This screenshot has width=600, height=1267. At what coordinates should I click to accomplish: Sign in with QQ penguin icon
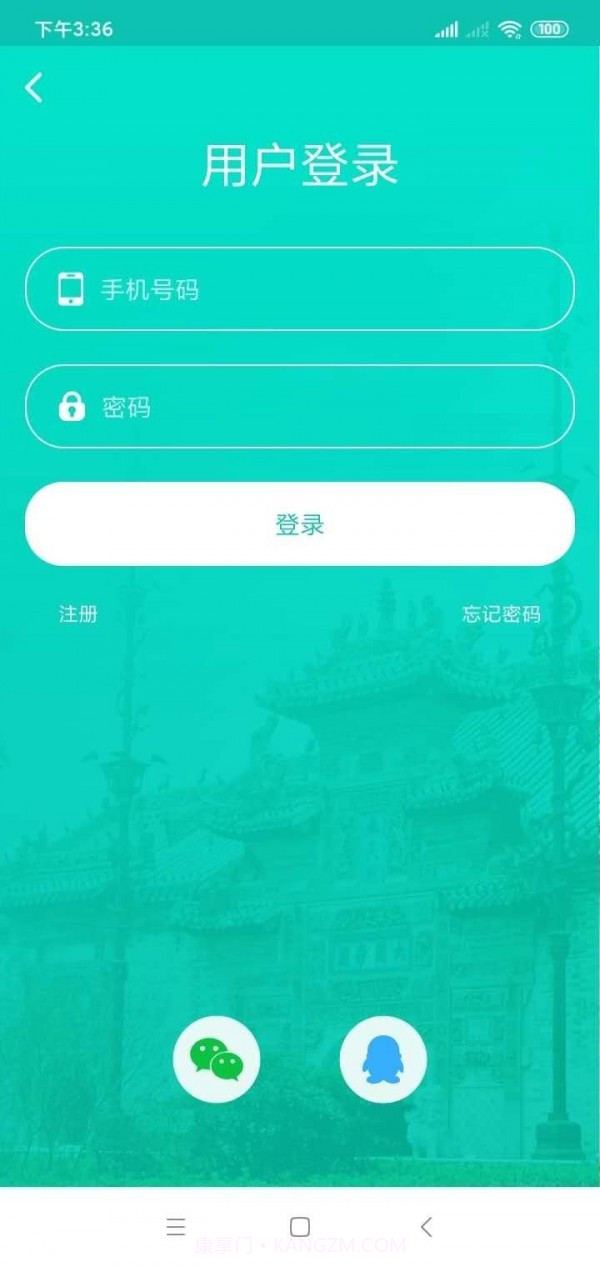[x=383, y=1059]
